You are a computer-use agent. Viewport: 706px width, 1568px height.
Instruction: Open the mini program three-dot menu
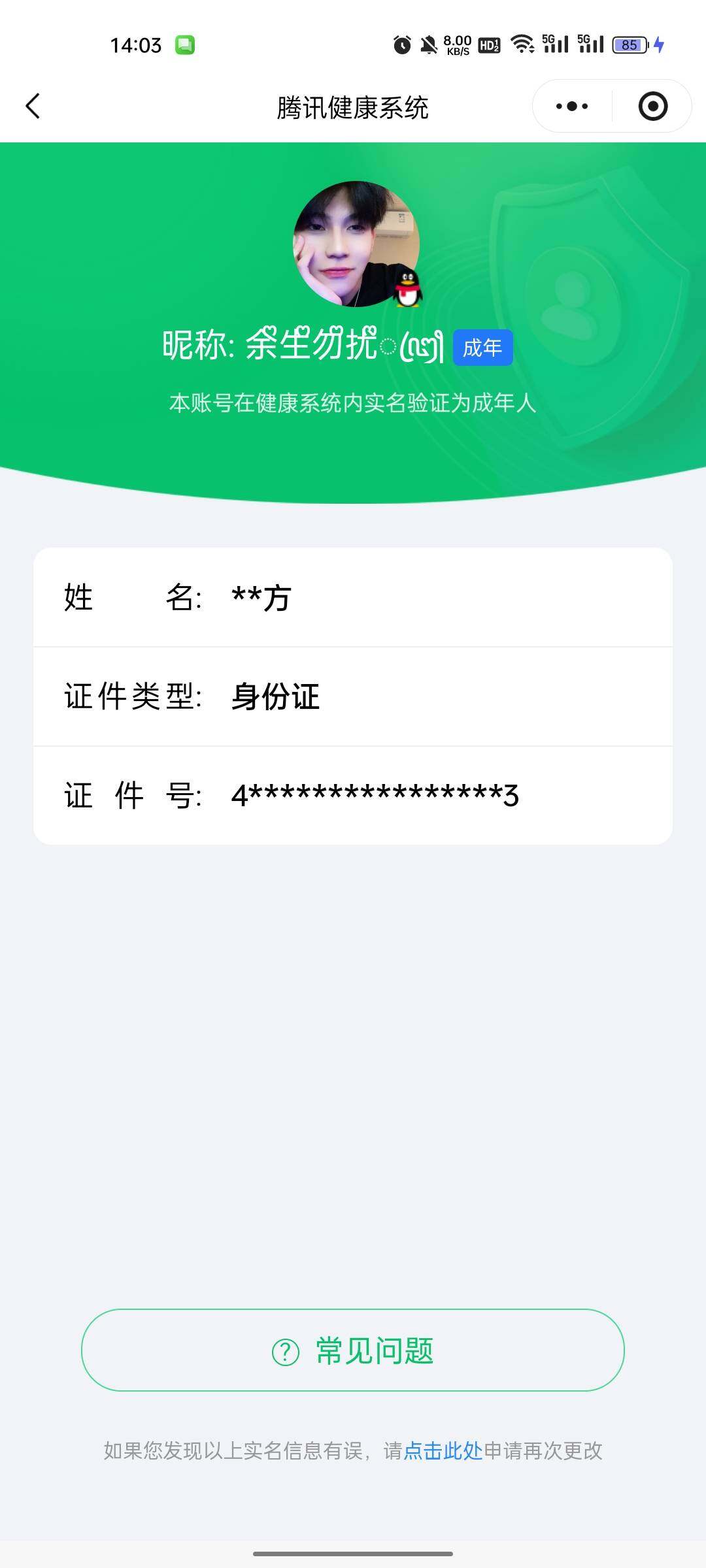[572, 106]
